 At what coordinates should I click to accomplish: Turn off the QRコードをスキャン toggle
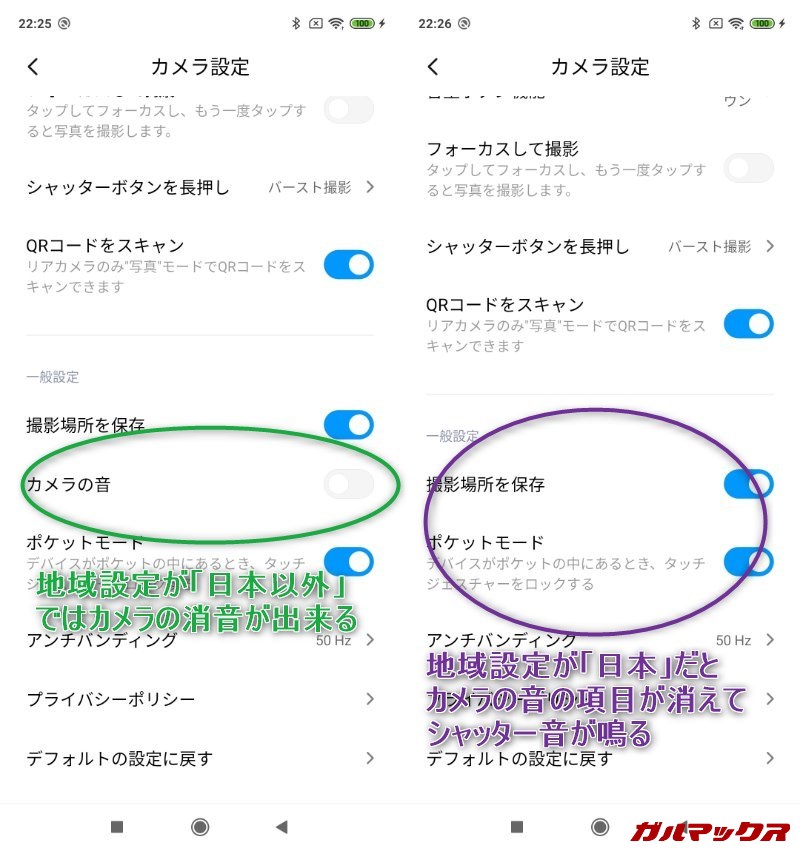(x=349, y=264)
